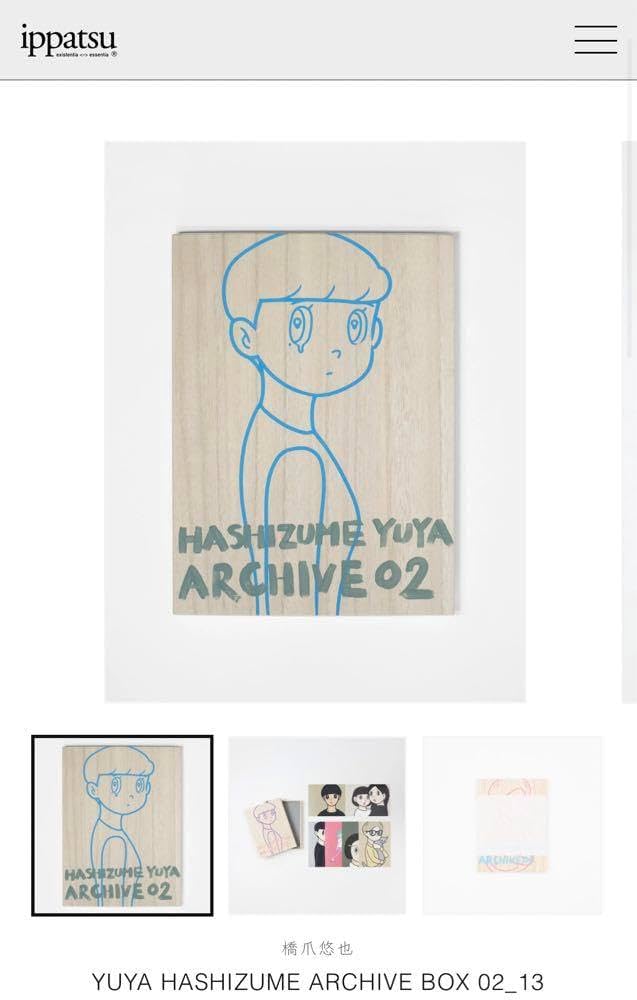Select the blue boy drawing thumbnail

click(122, 825)
